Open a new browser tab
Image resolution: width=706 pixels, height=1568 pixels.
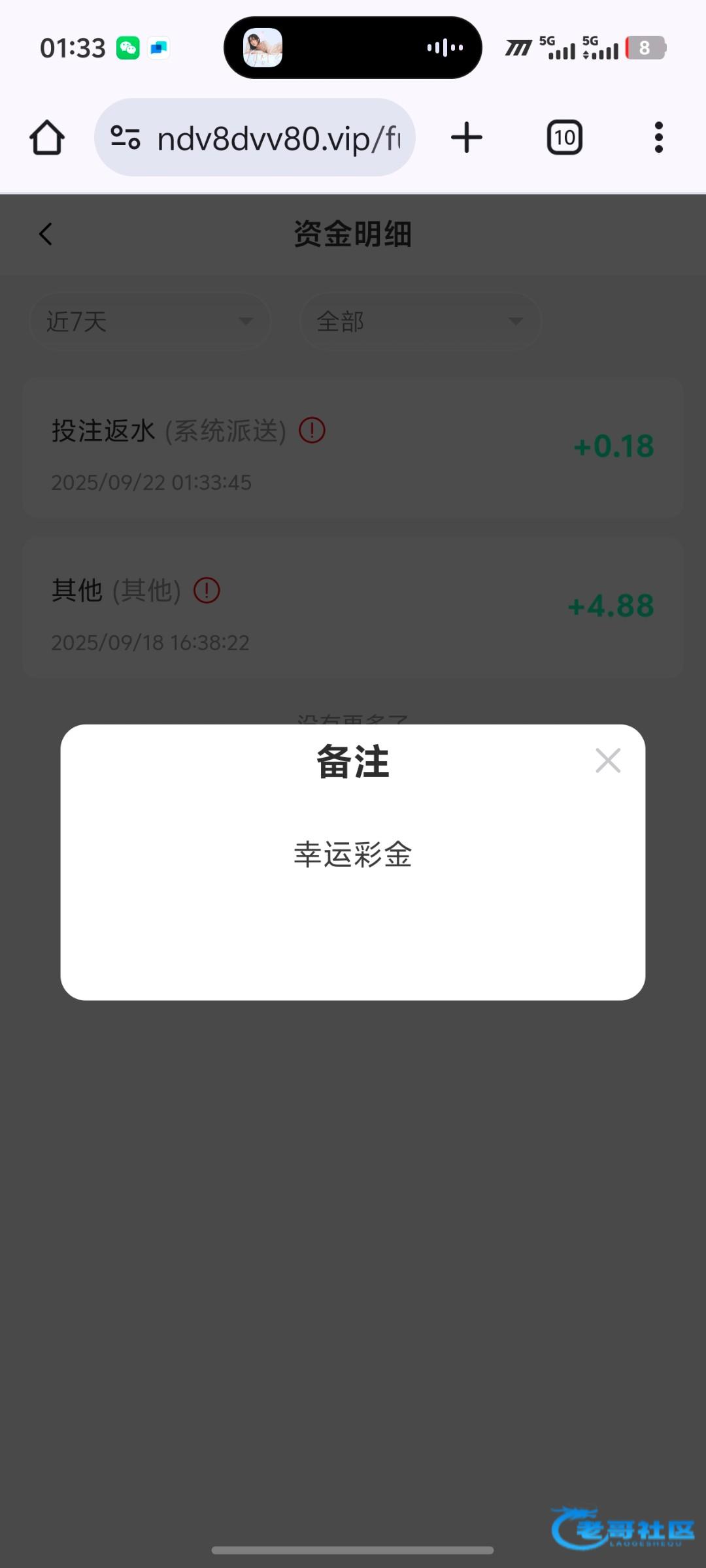point(467,138)
